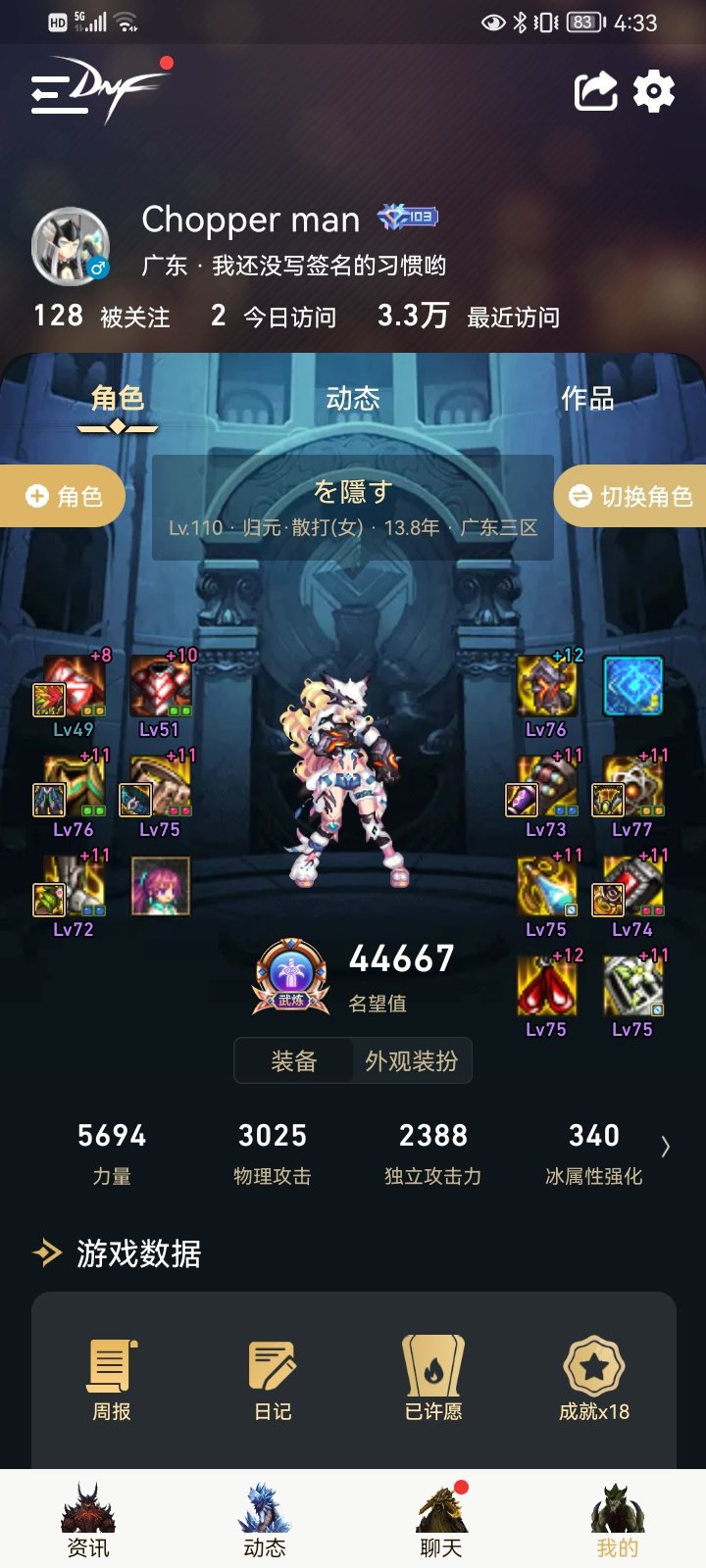Open the settings gear
The width and height of the screenshot is (706, 1568).
(x=654, y=92)
